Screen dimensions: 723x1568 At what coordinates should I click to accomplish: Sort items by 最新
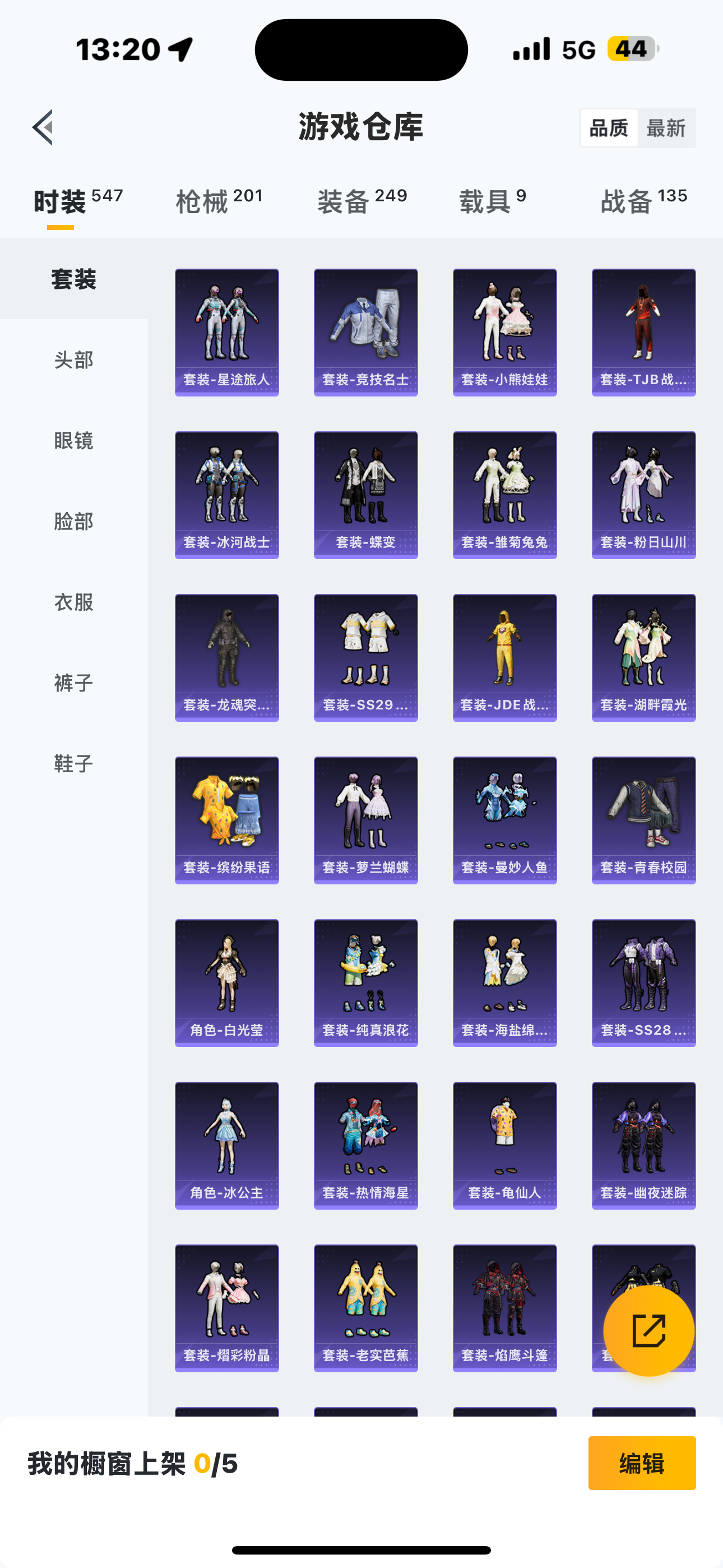click(666, 128)
